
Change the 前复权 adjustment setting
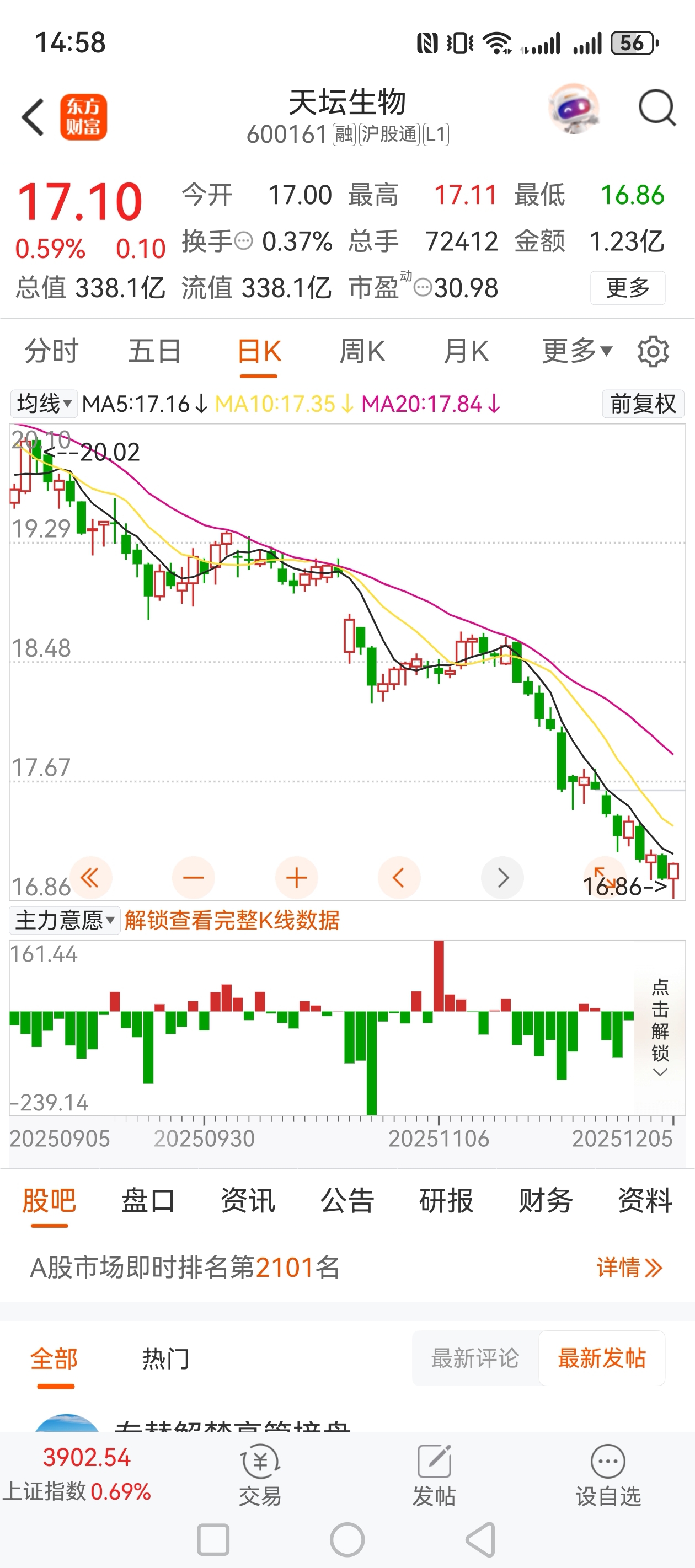coord(643,404)
